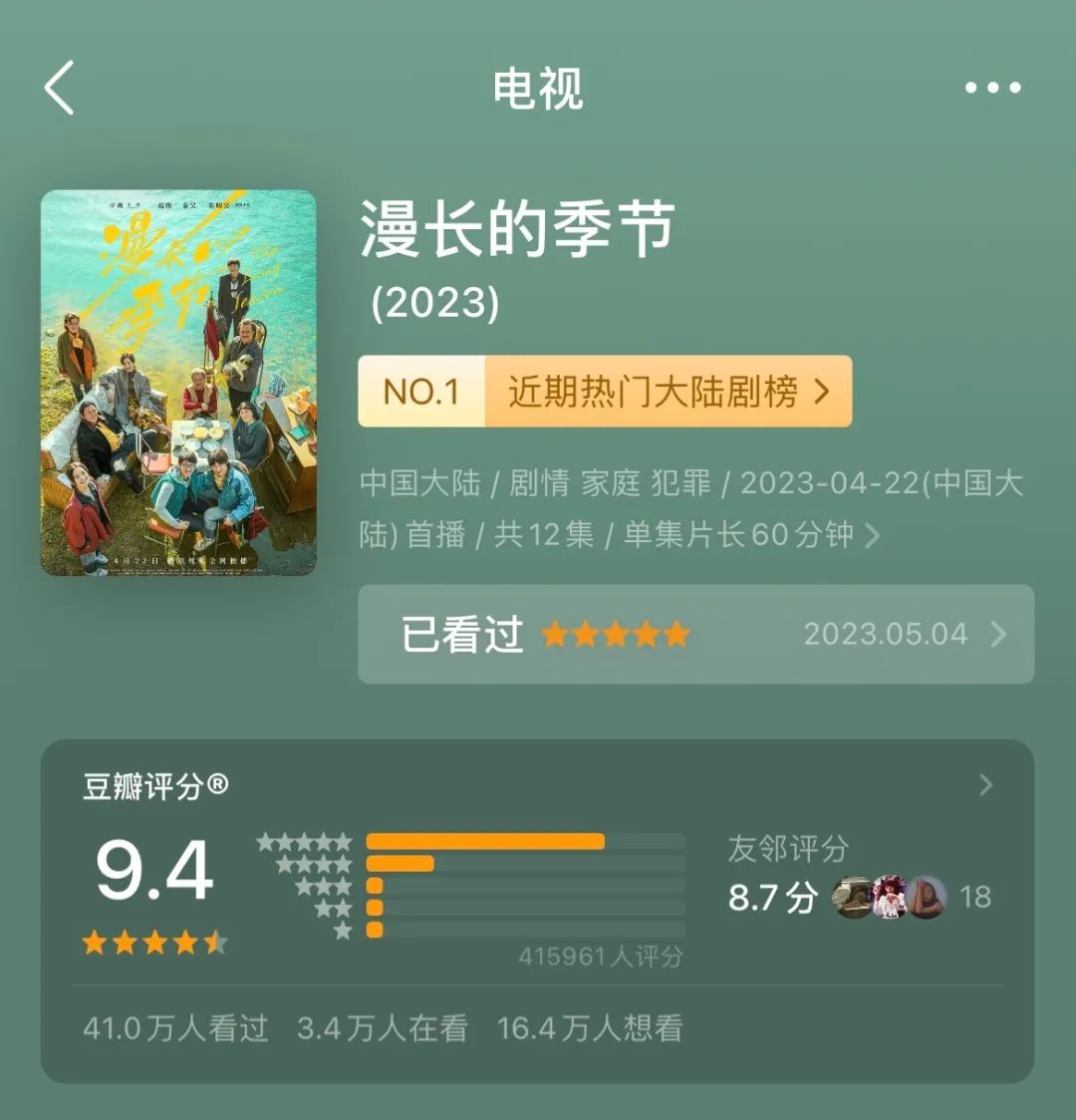Open the three-dot overflow menu
1076x1120 pixels.
pos(992,88)
